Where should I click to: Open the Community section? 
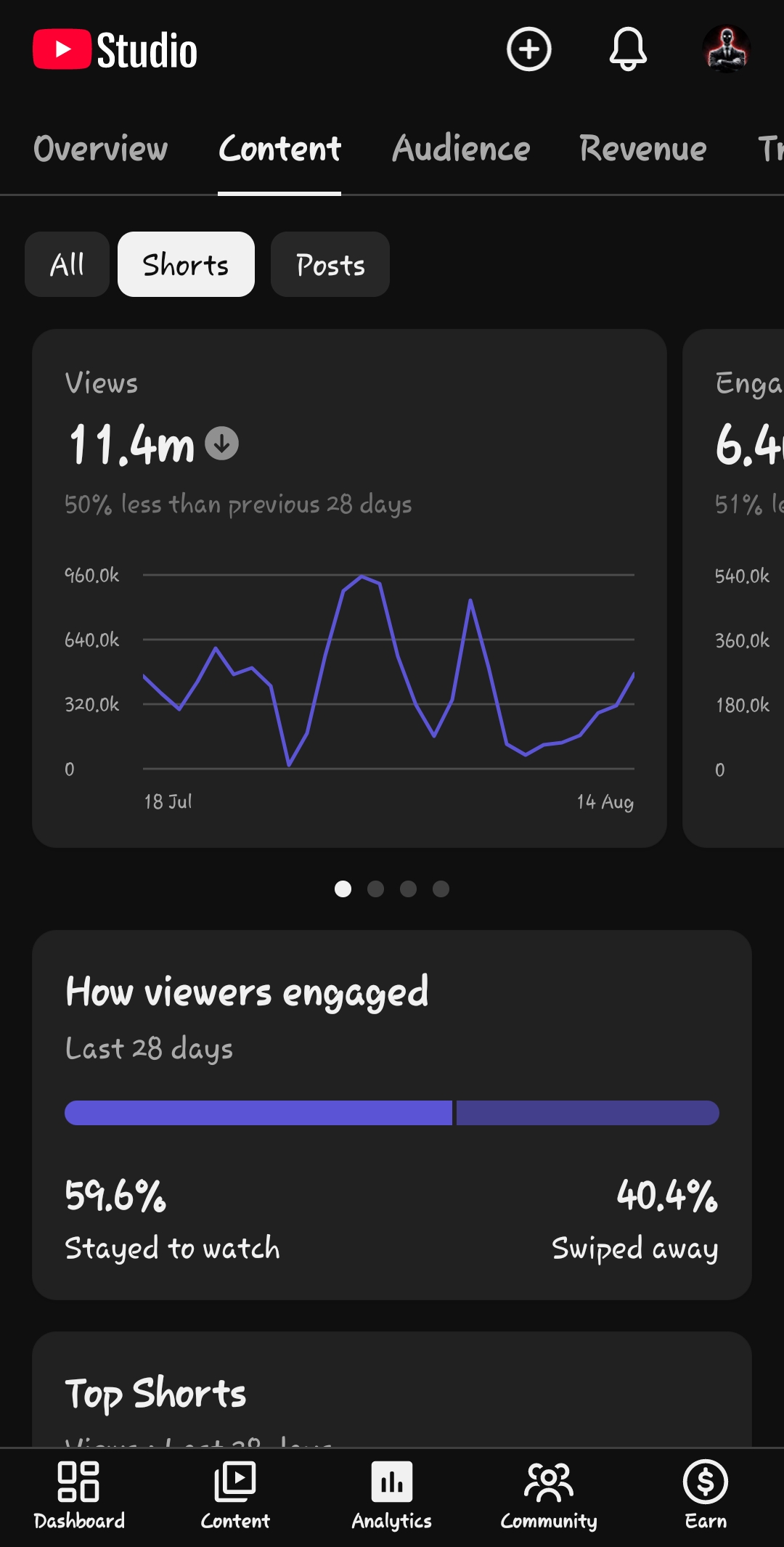[549, 1495]
